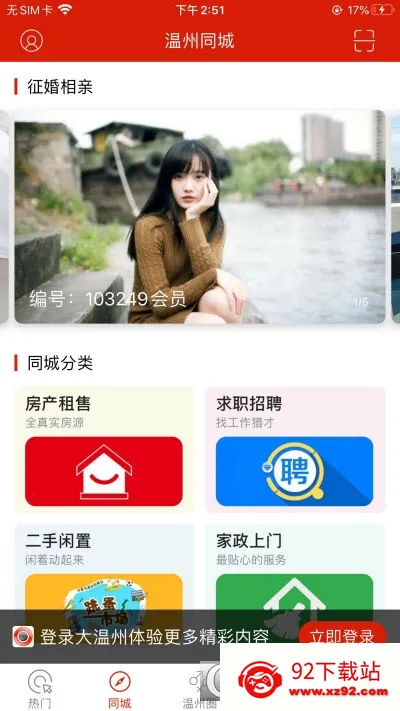Open the 求职招聘 category card
The image size is (400, 711).
[295, 450]
